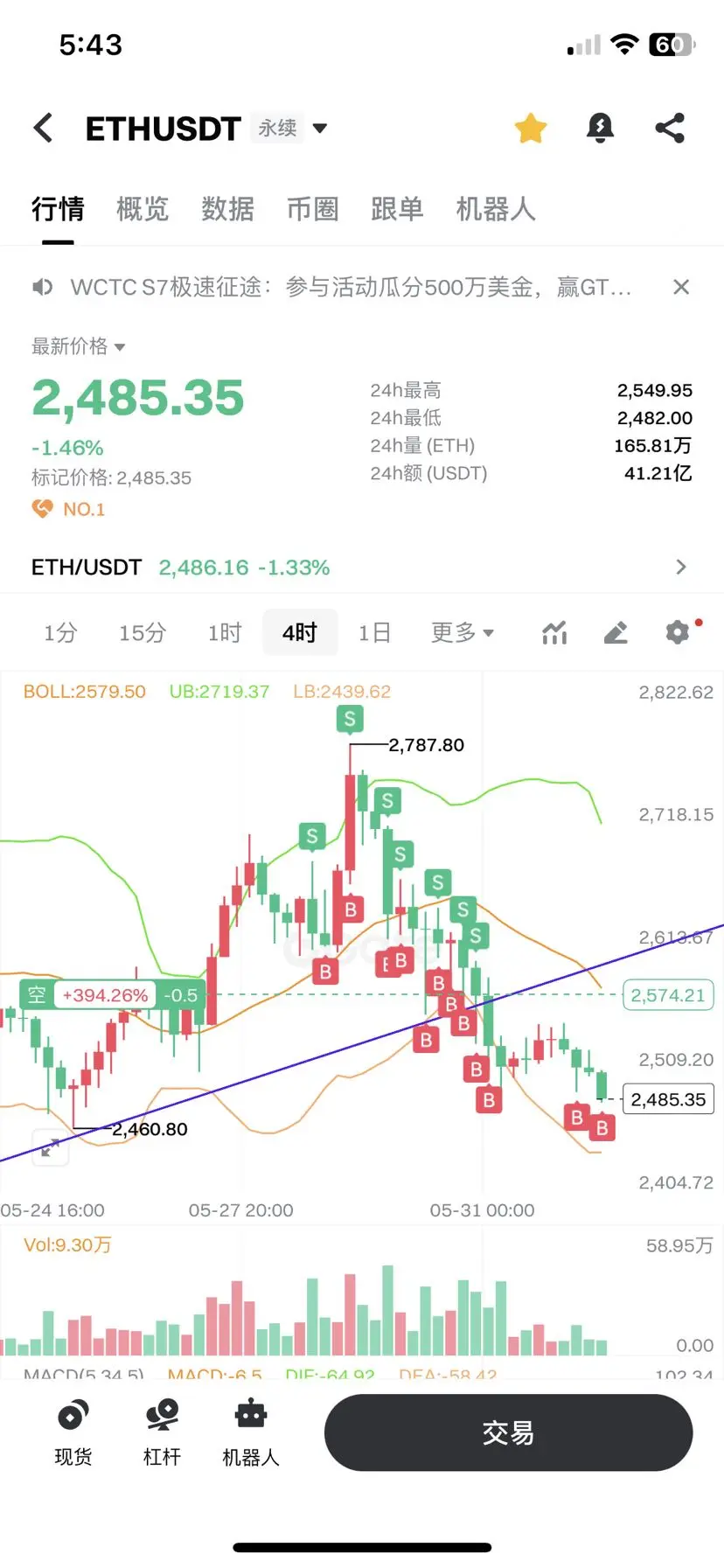Dismiss the WCTC S7 announcement banner
Viewport: 724px width, 1568px height.
[681, 287]
